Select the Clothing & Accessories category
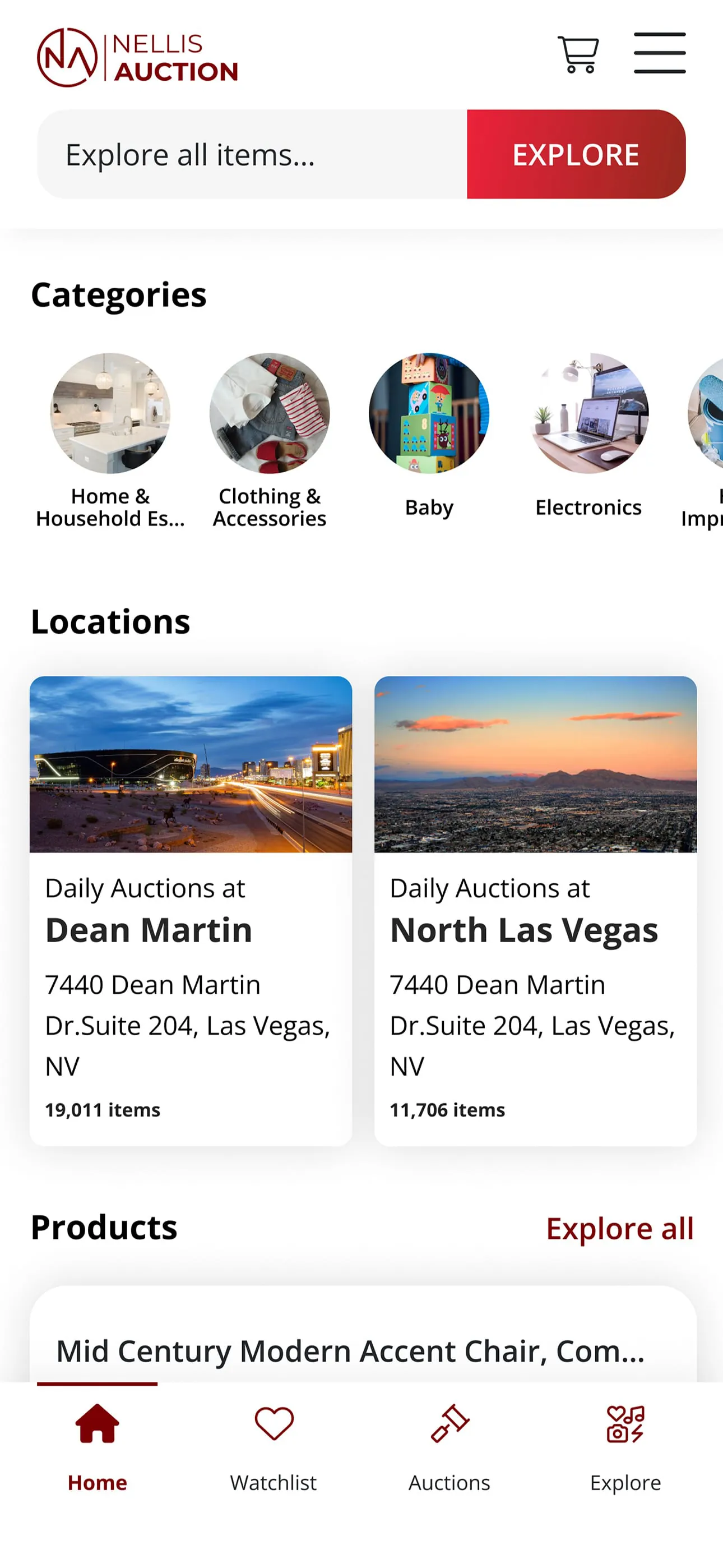 pos(270,414)
